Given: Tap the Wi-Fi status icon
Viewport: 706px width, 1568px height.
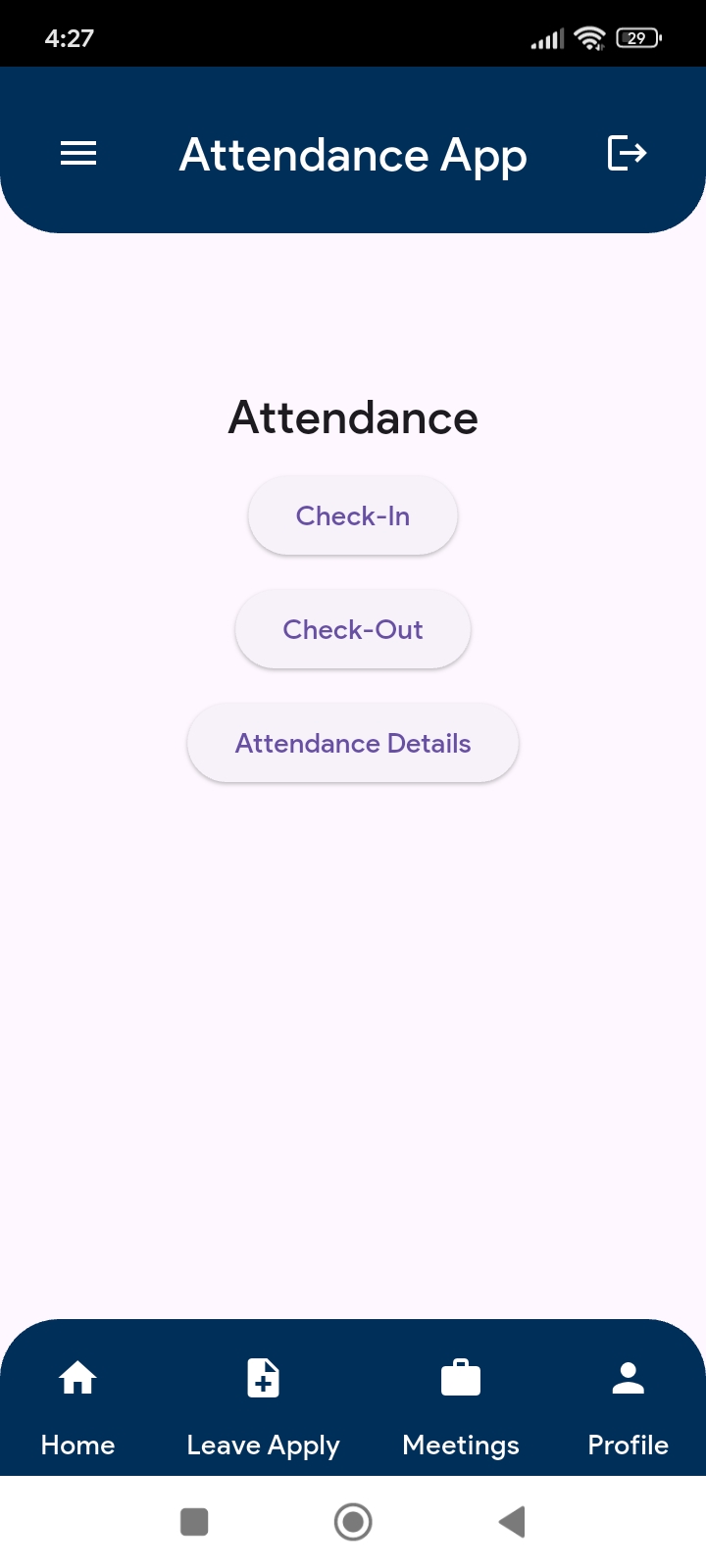Looking at the screenshot, I should 588,37.
